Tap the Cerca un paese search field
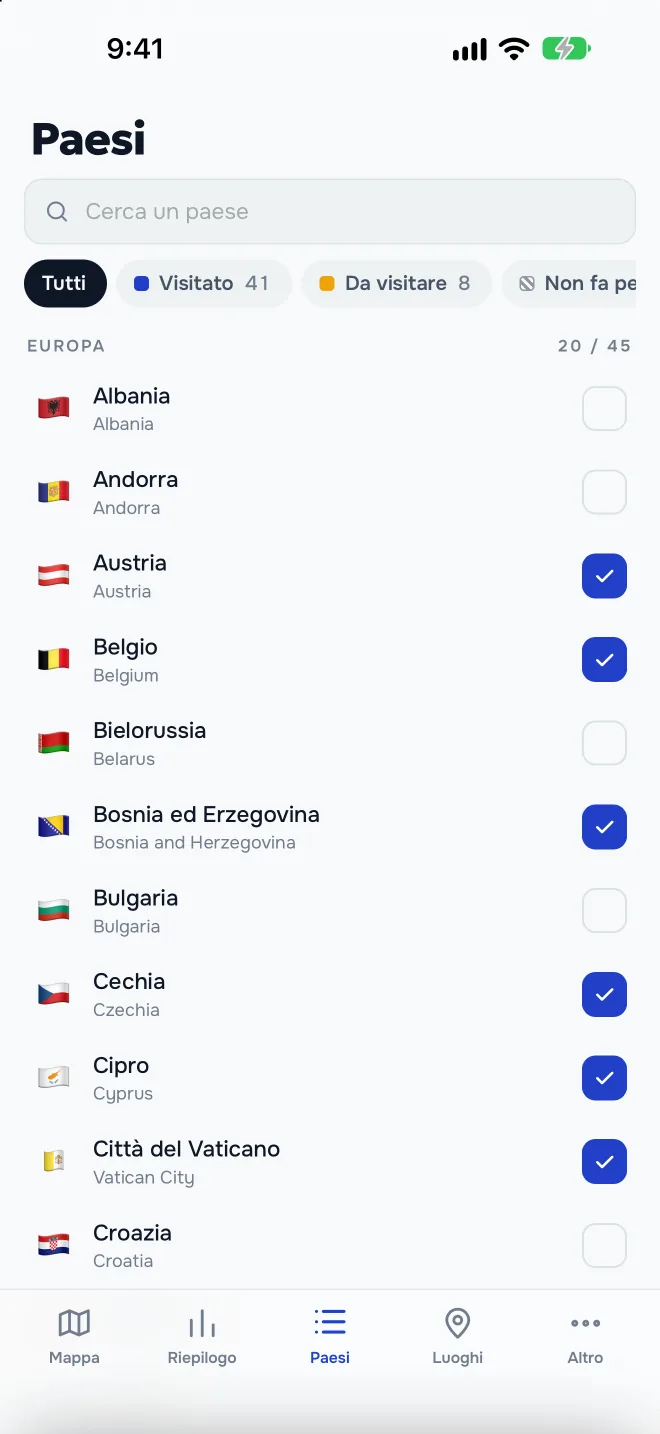The width and height of the screenshot is (660, 1434). click(330, 211)
